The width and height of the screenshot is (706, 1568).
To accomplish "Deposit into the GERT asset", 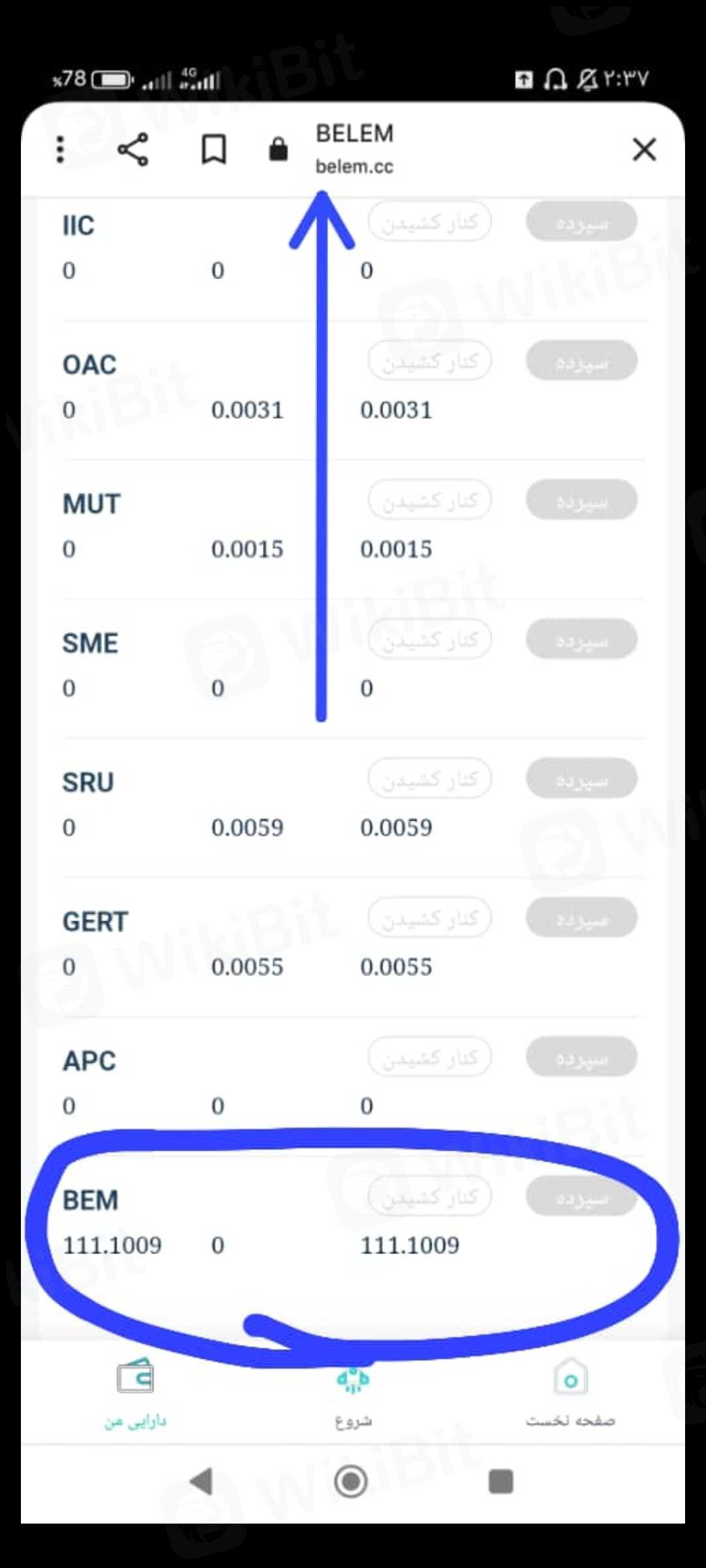I will tap(581, 918).
